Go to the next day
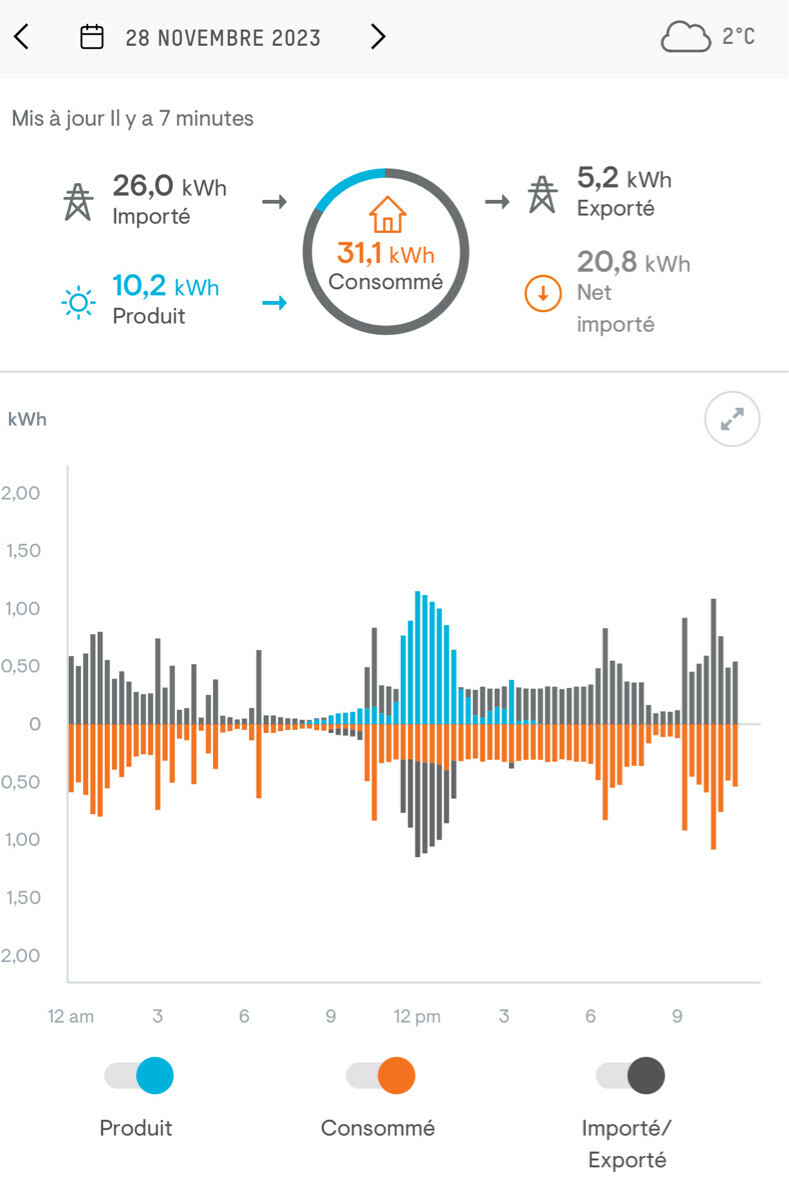Viewport: 789px width, 1200px height. (377, 38)
